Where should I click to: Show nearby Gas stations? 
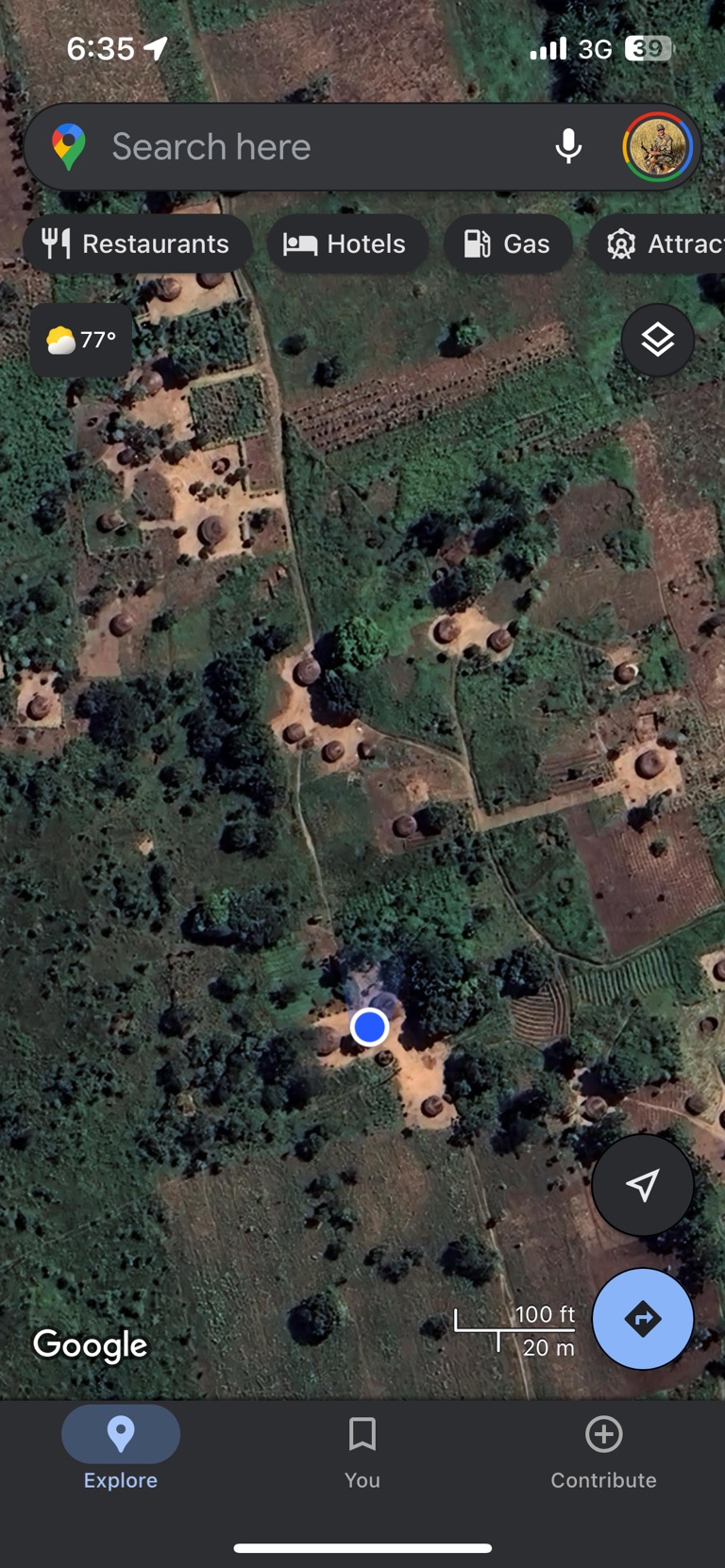[508, 243]
